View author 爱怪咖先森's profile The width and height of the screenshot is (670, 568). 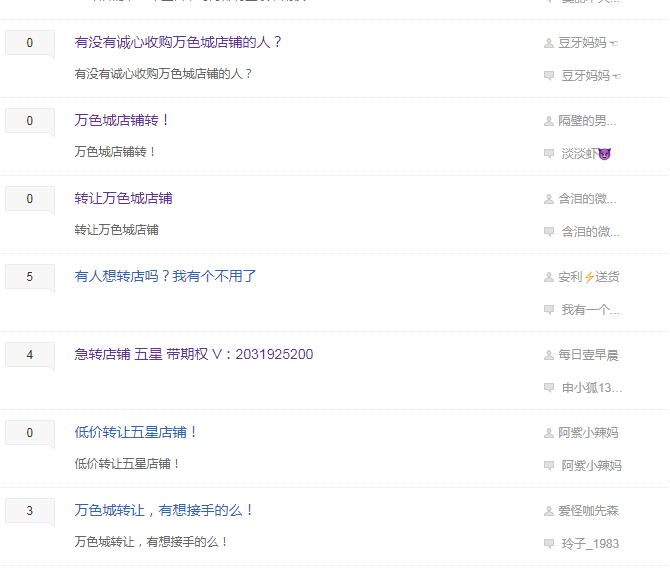[588, 511]
